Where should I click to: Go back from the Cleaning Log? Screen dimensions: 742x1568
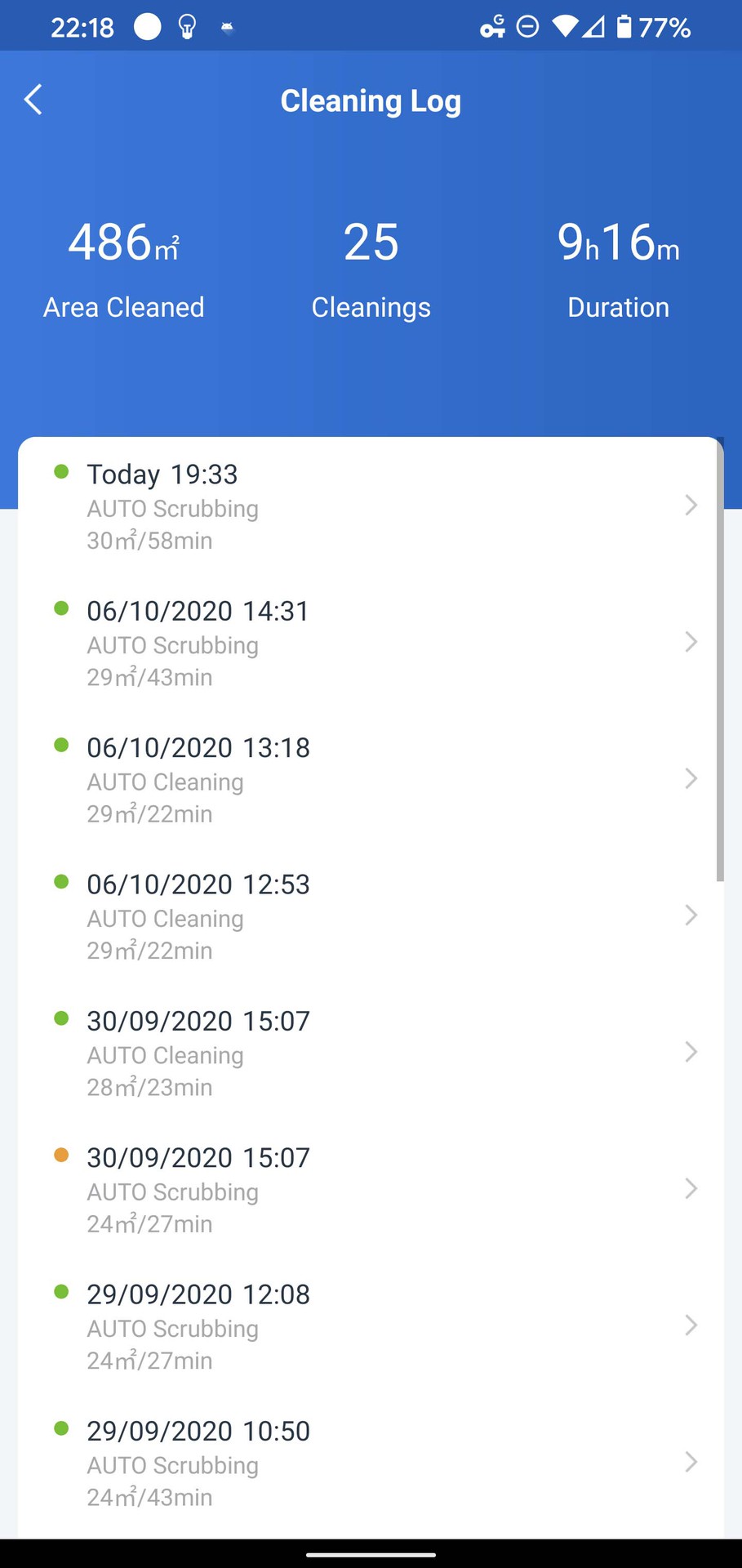[33, 100]
